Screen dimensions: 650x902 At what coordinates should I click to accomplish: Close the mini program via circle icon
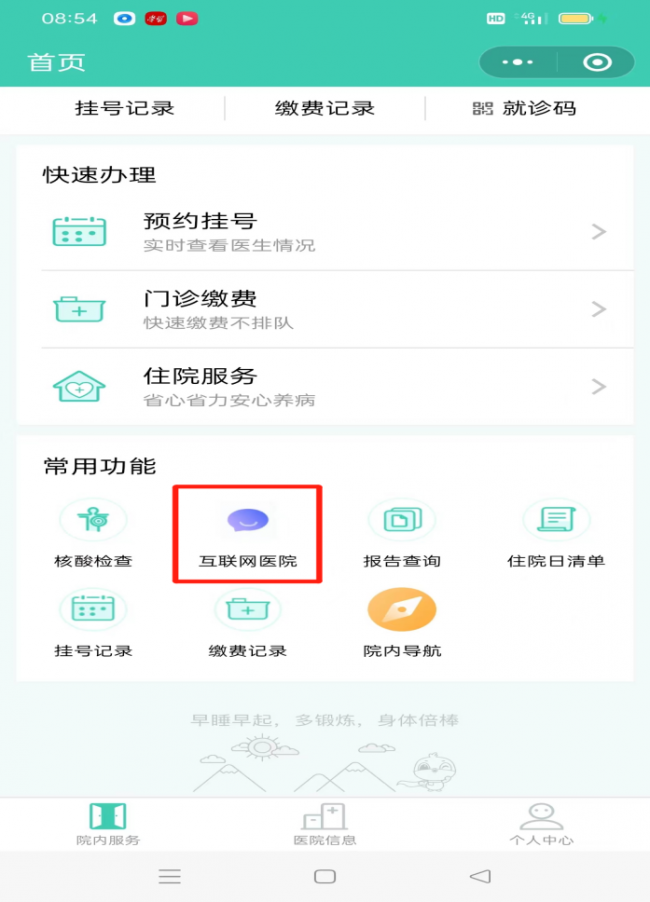[597, 63]
